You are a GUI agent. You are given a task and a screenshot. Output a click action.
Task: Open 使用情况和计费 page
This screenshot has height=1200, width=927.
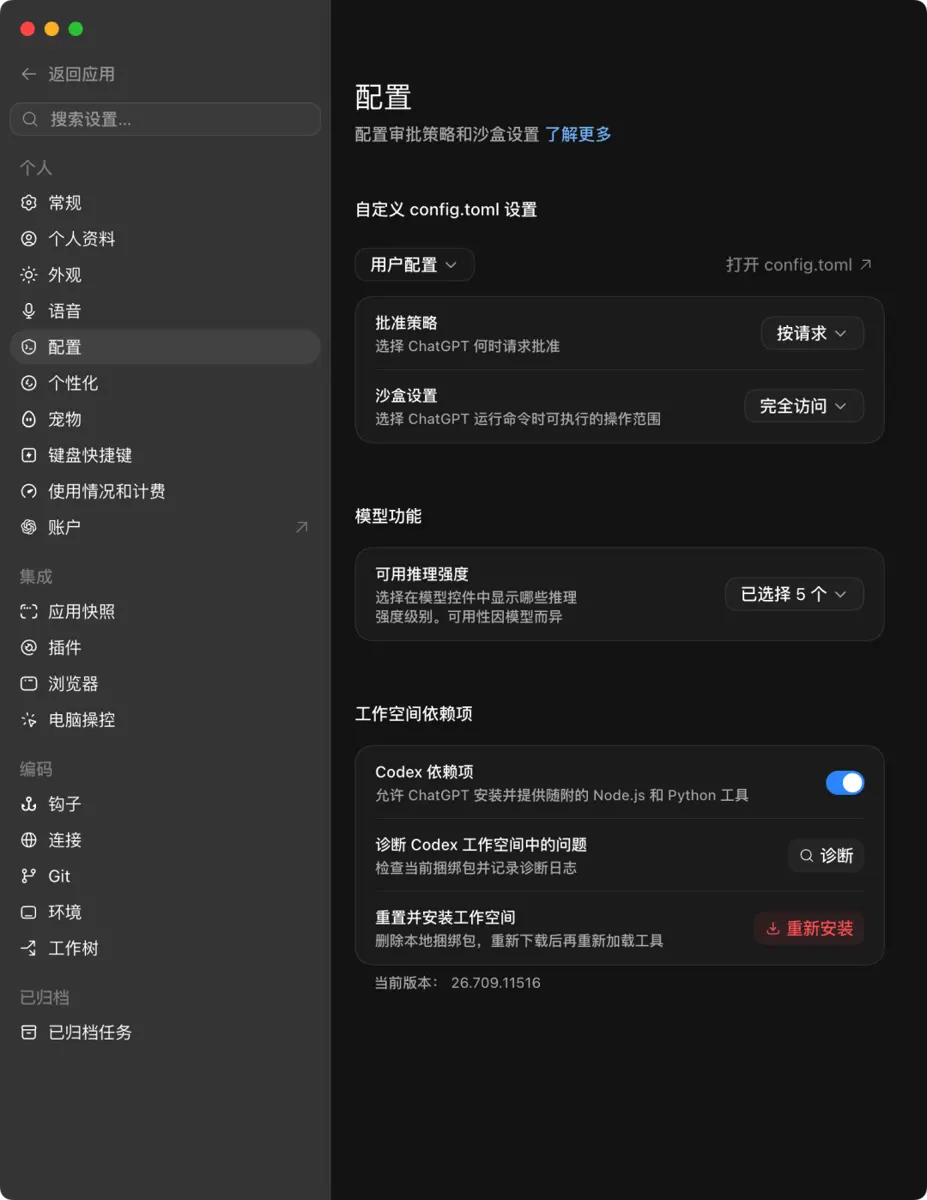click(165, 491)
